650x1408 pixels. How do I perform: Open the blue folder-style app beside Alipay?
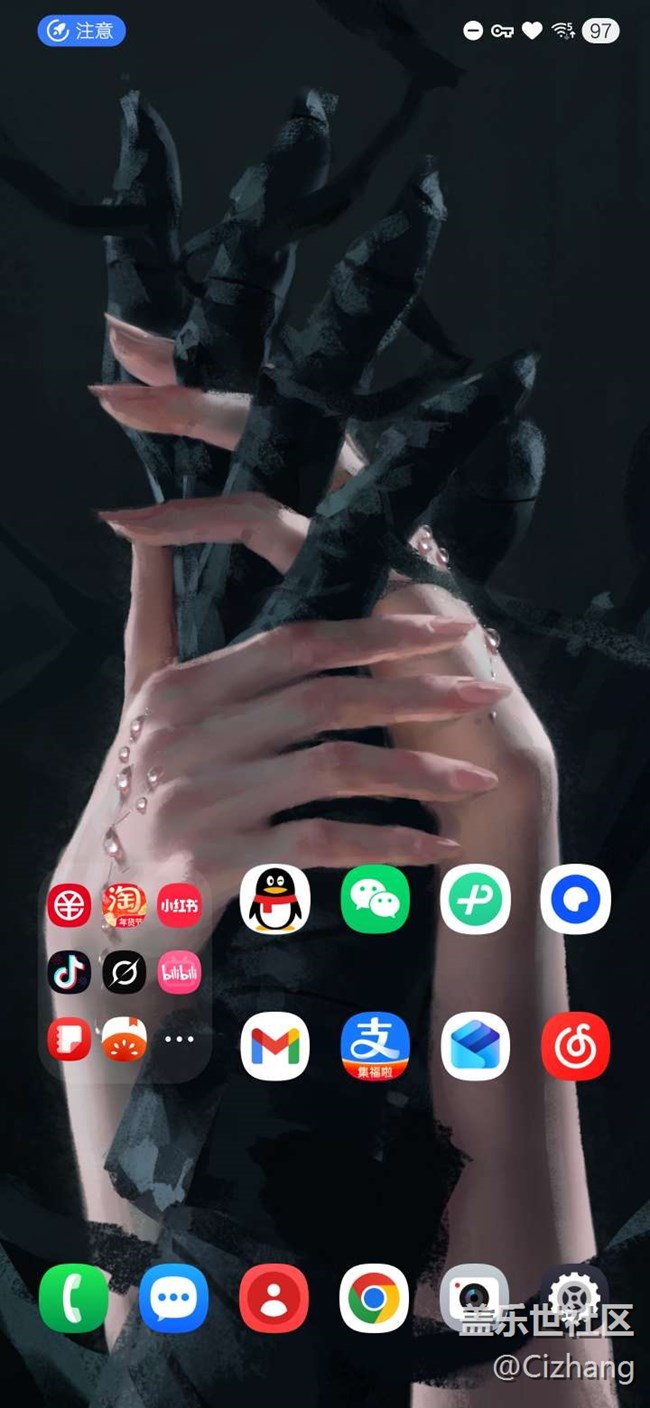coord(475,1046)
